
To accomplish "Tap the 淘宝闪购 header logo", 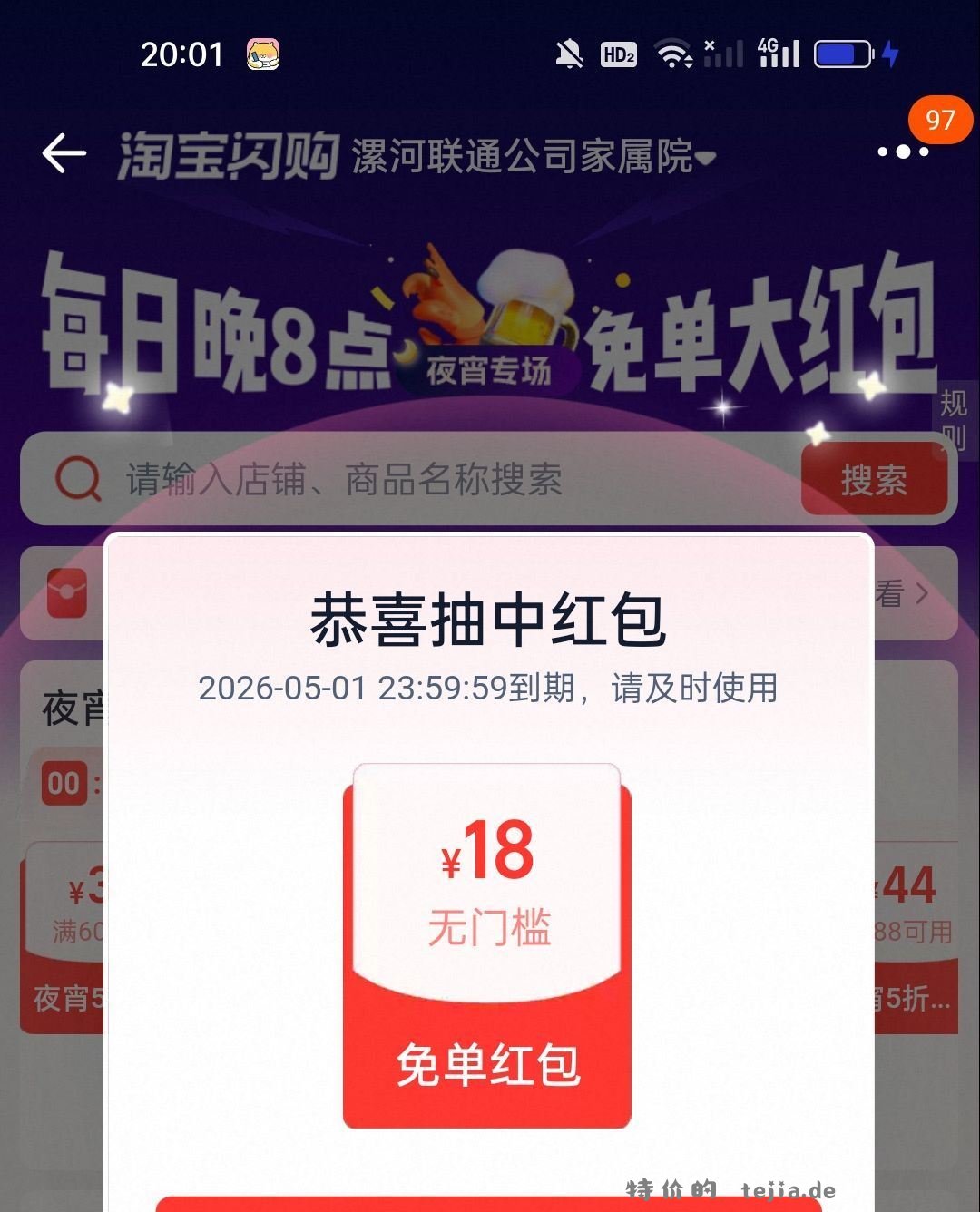I will pos(227,154).
